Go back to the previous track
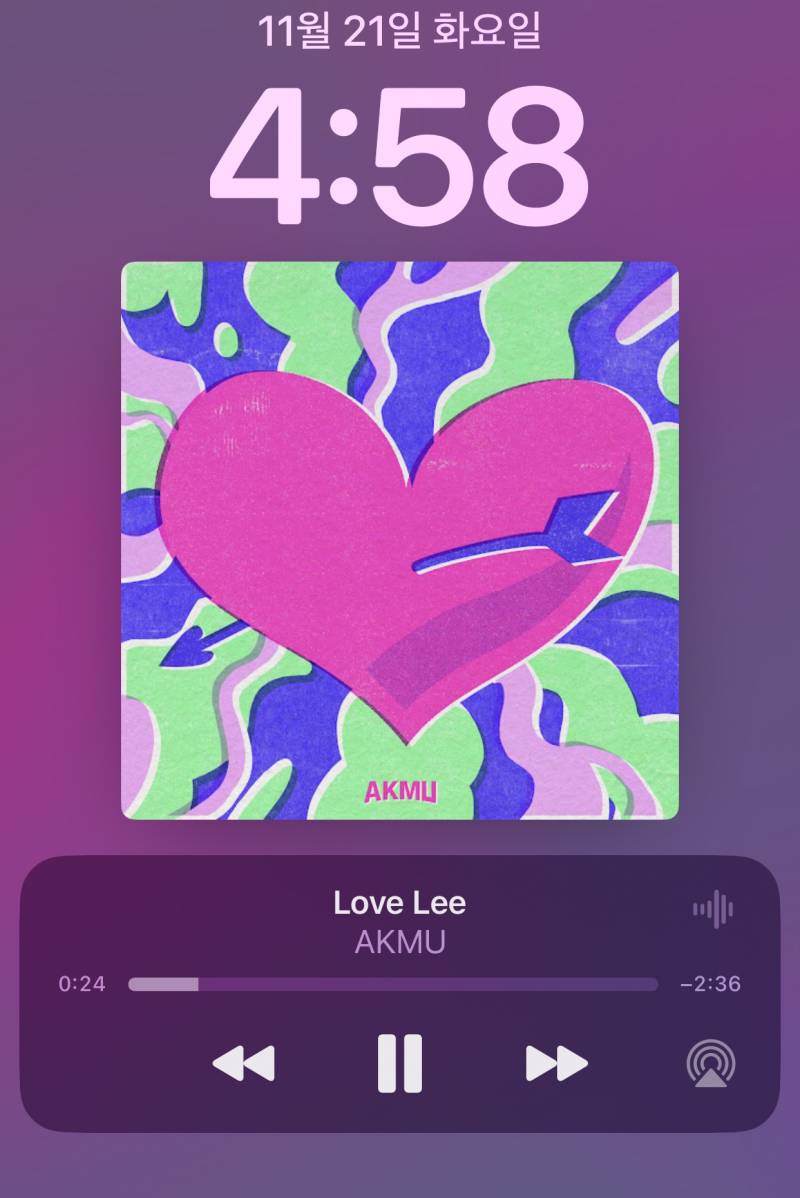 click(243, 1063)
